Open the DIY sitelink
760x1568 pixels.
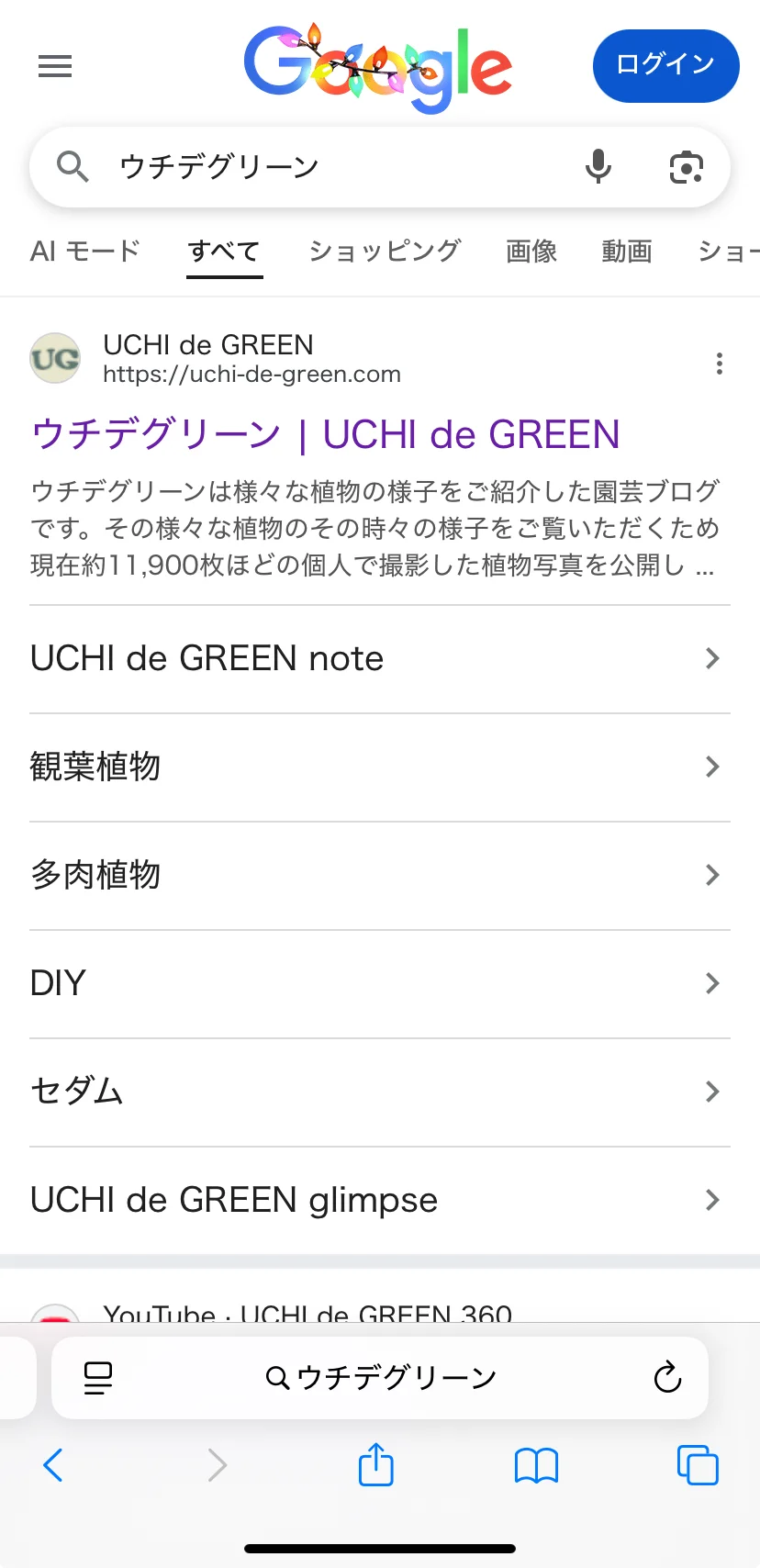[378, 983]
